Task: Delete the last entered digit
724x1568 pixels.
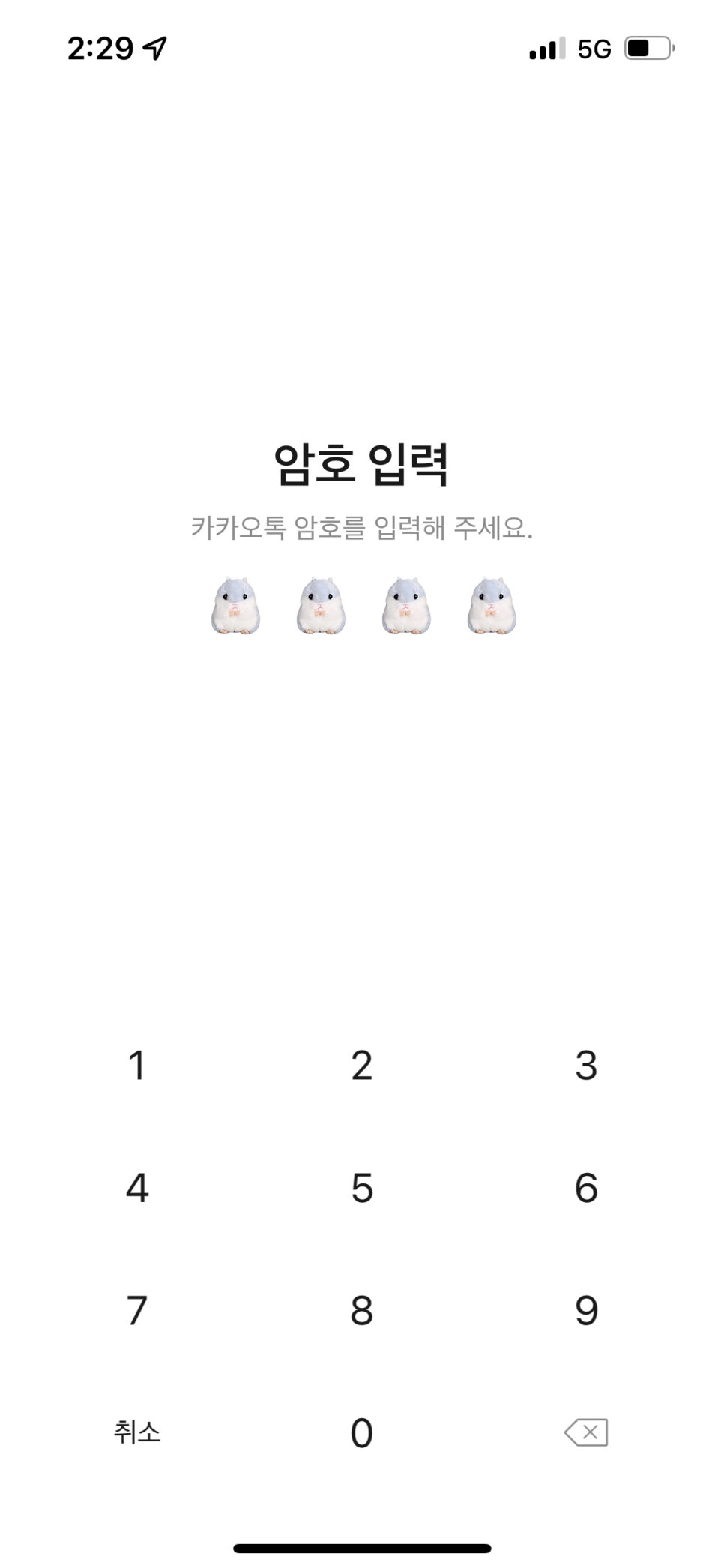Action: pos(586,1433)
